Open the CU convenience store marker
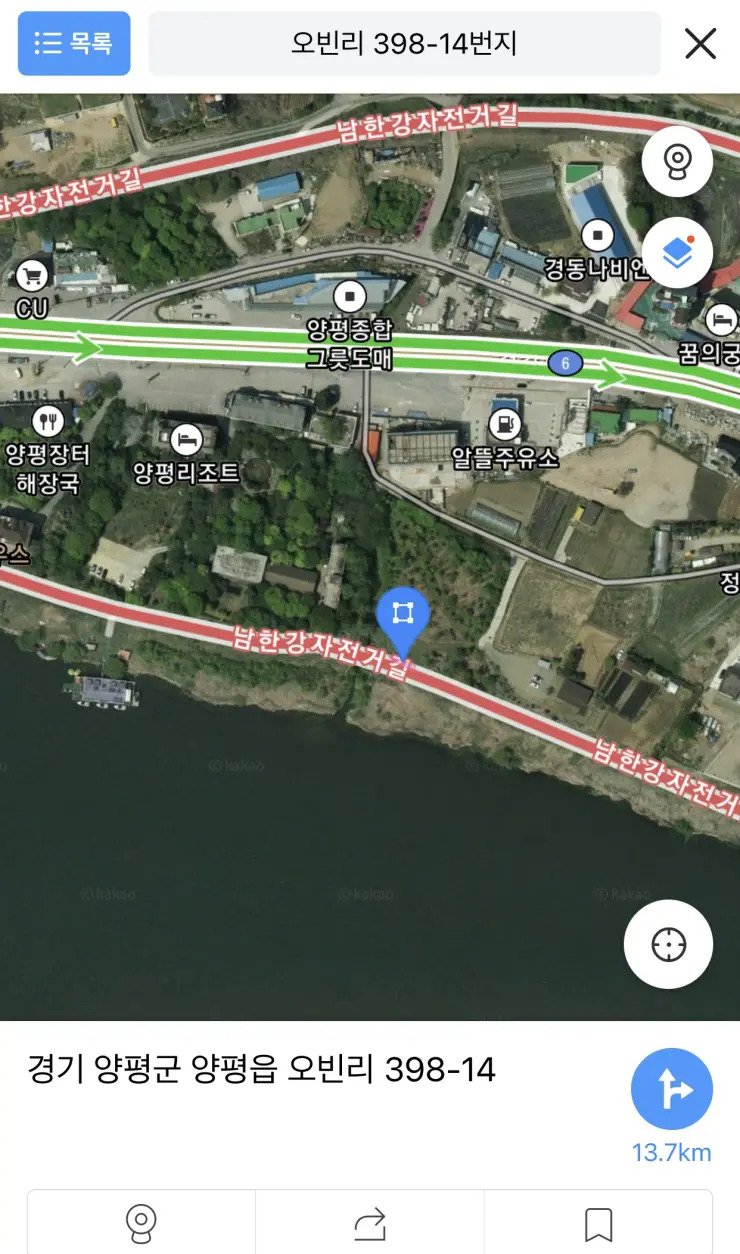The image size is (740, 1254). (32, 274)
